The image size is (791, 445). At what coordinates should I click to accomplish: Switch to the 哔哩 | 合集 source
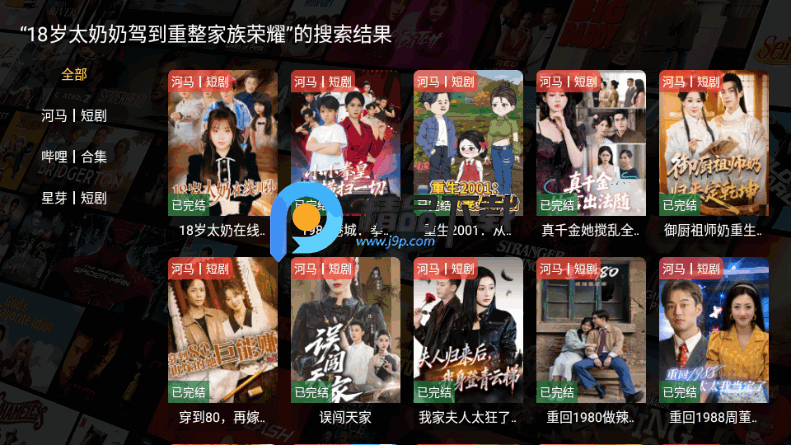(74, 156)
